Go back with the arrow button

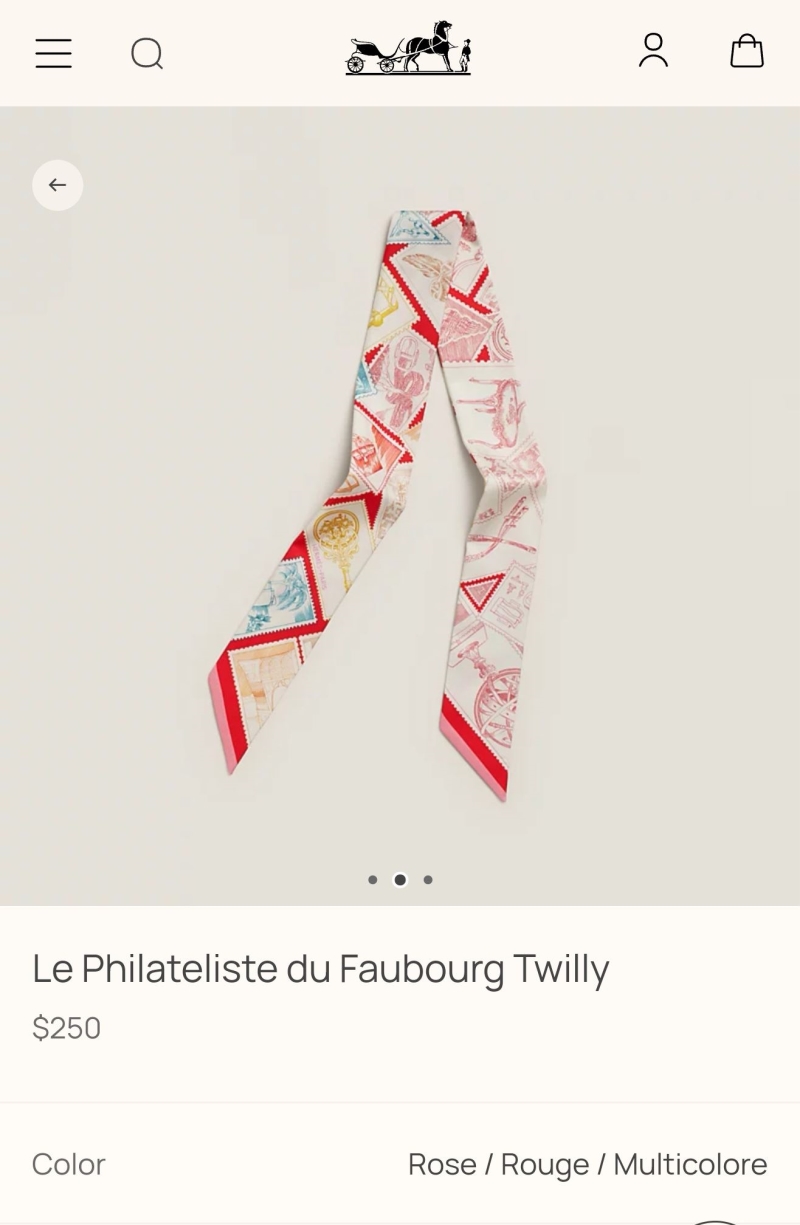57,185
